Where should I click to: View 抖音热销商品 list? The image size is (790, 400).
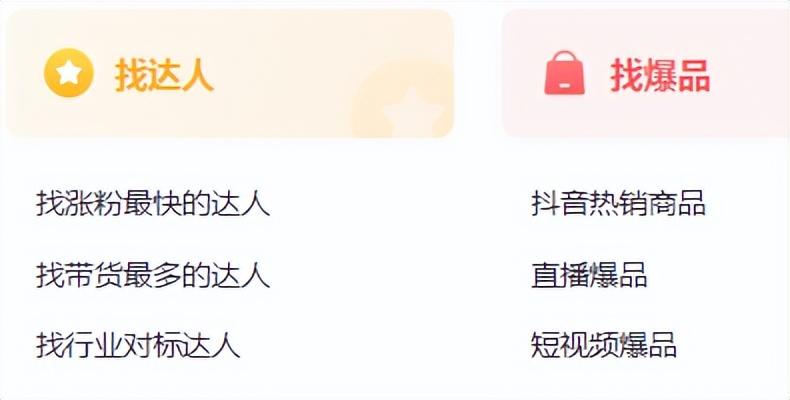[x=618, y=204]
